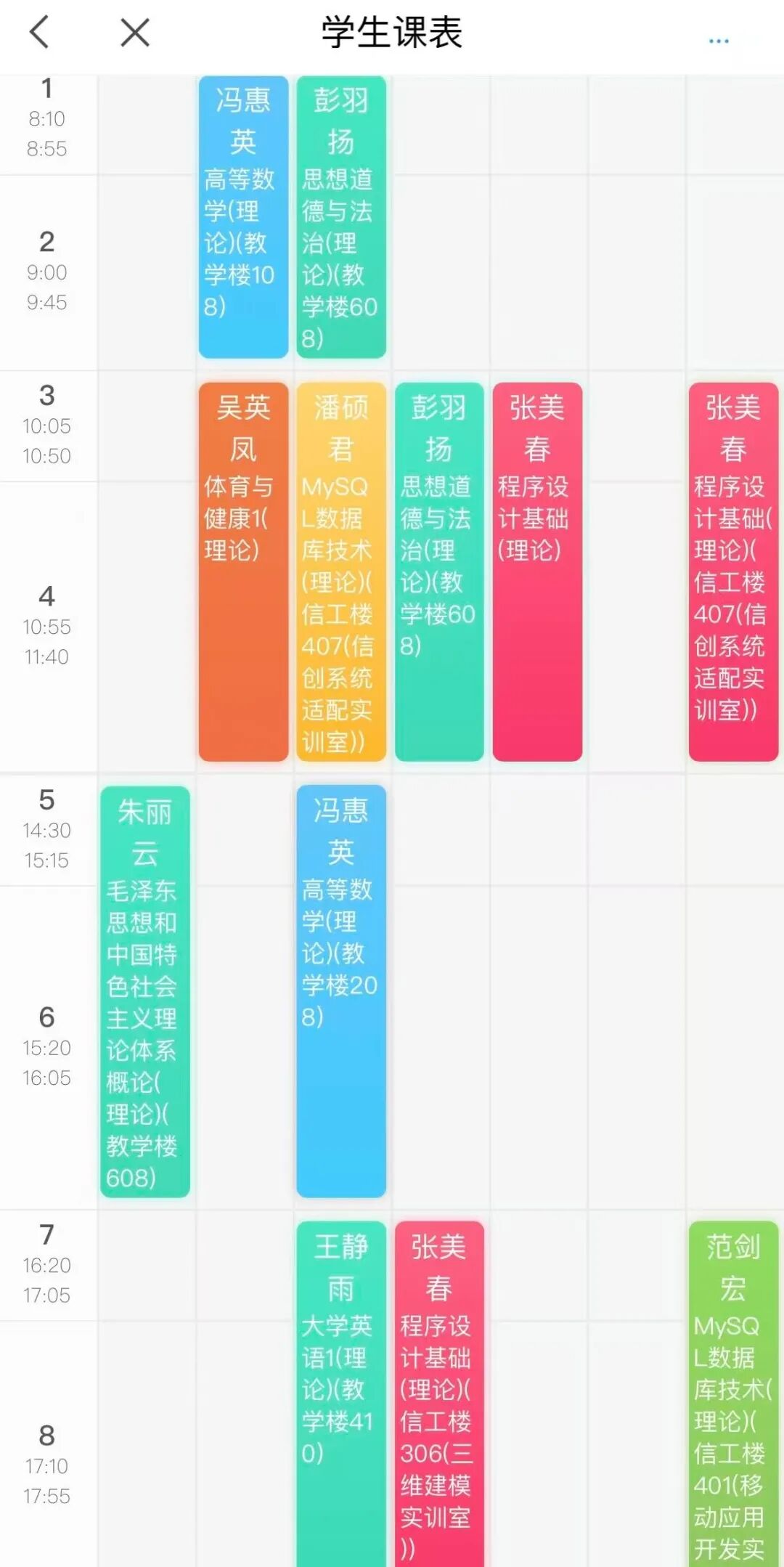
Task: Open 王静雨 大学英语1 class card
Action: (x=340, y=1394)
